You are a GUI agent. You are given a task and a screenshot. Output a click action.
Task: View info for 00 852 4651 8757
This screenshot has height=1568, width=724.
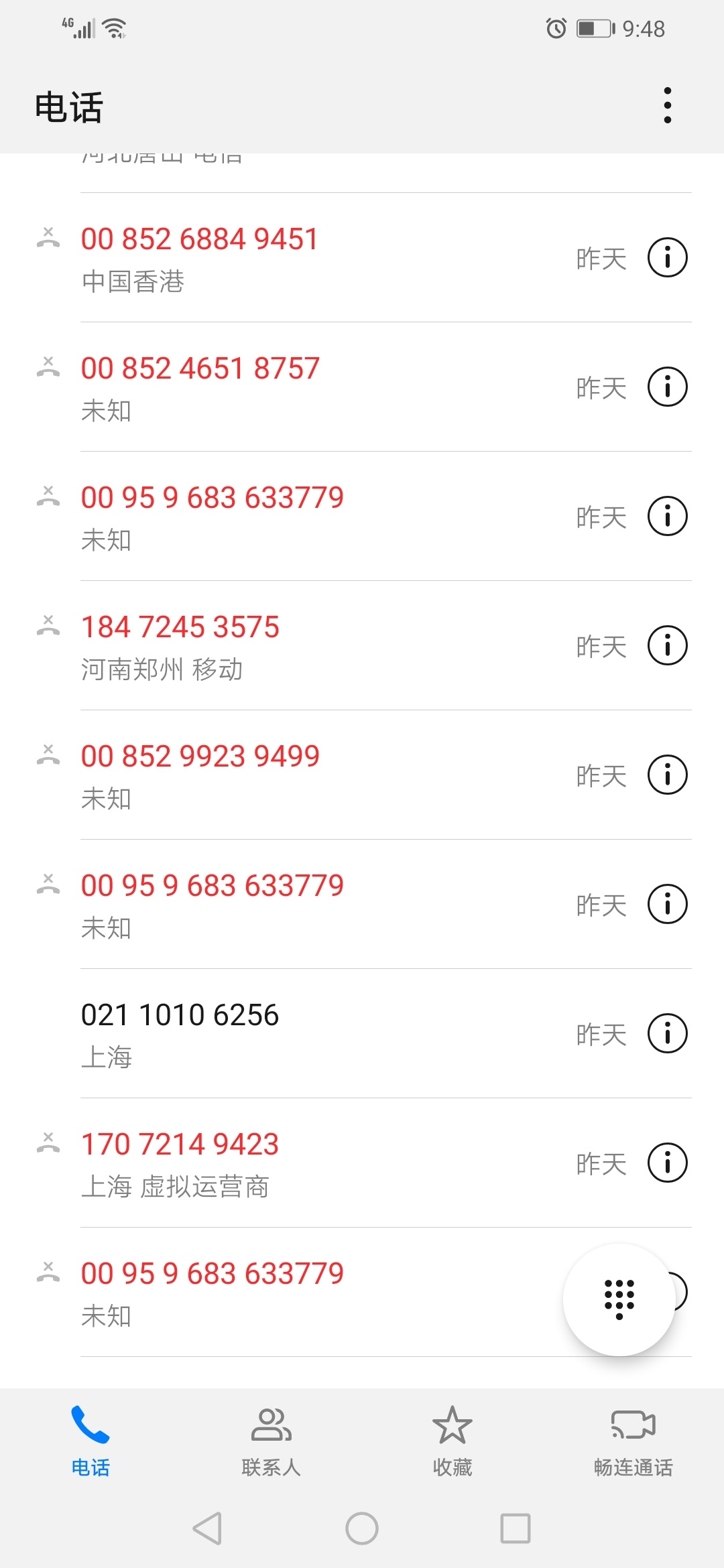click(668, 387)
